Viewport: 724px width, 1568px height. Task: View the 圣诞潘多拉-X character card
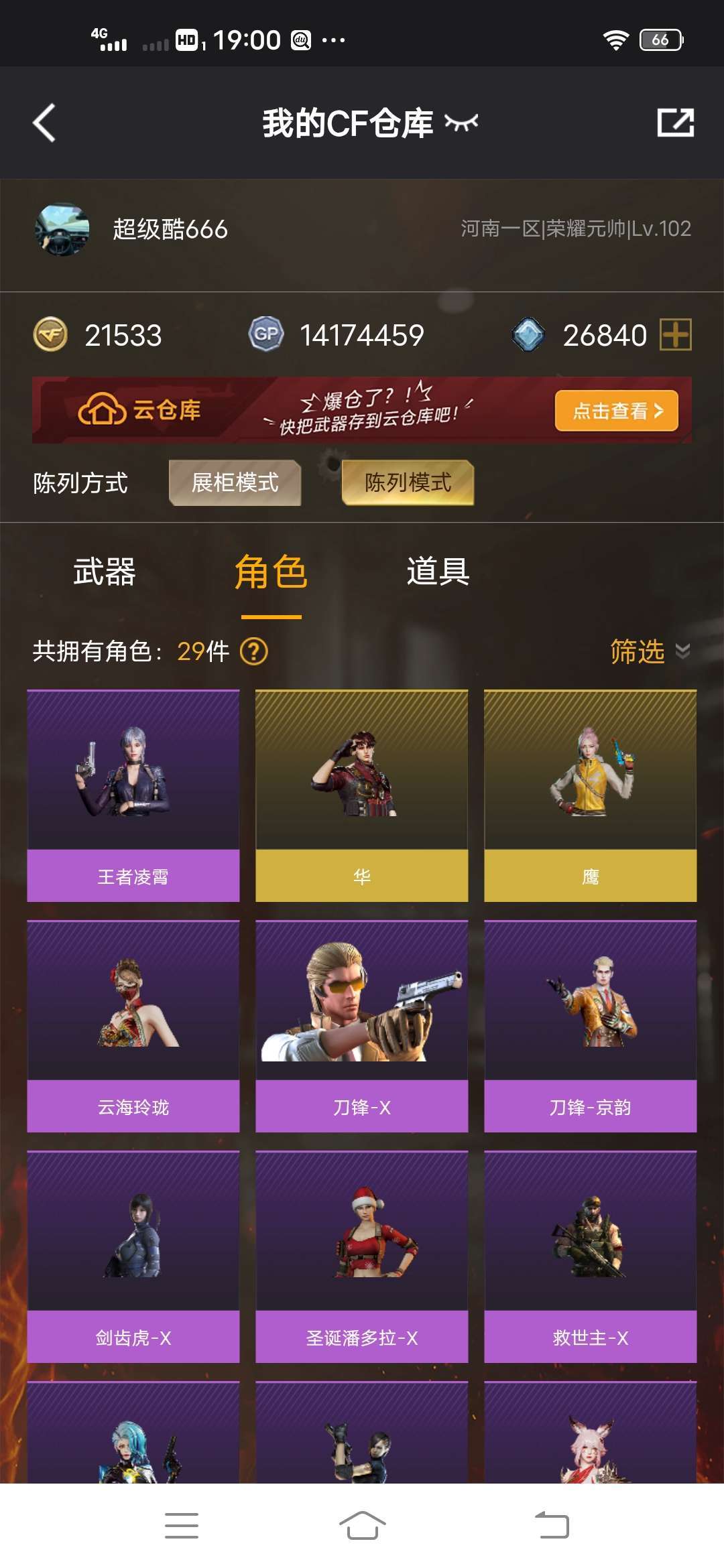click(362, 1256)
